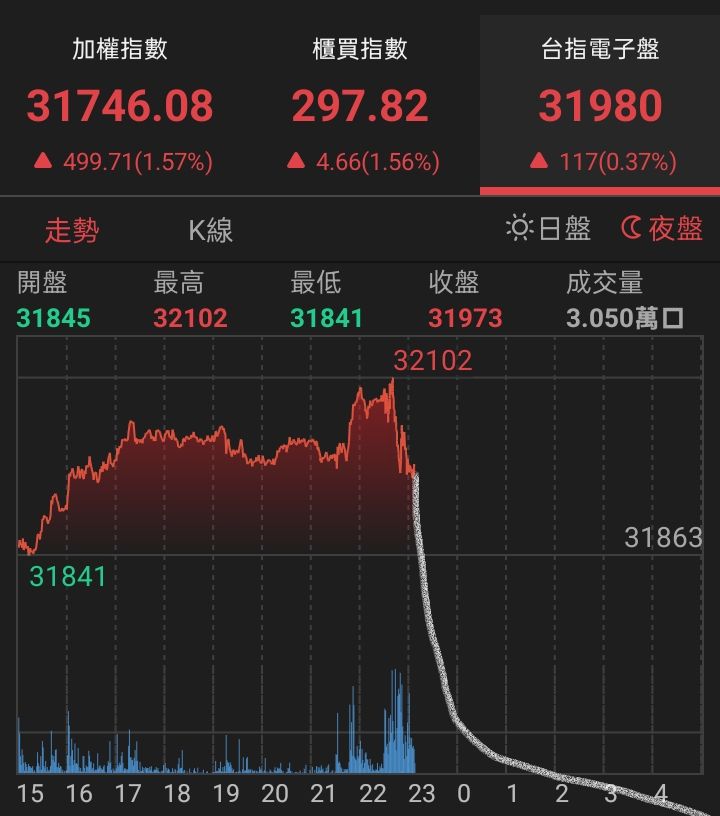Switch to the 櫃買指數 index card
Image resolution: width=720 pixels, height=816 pixels.
tap(360, 105)
